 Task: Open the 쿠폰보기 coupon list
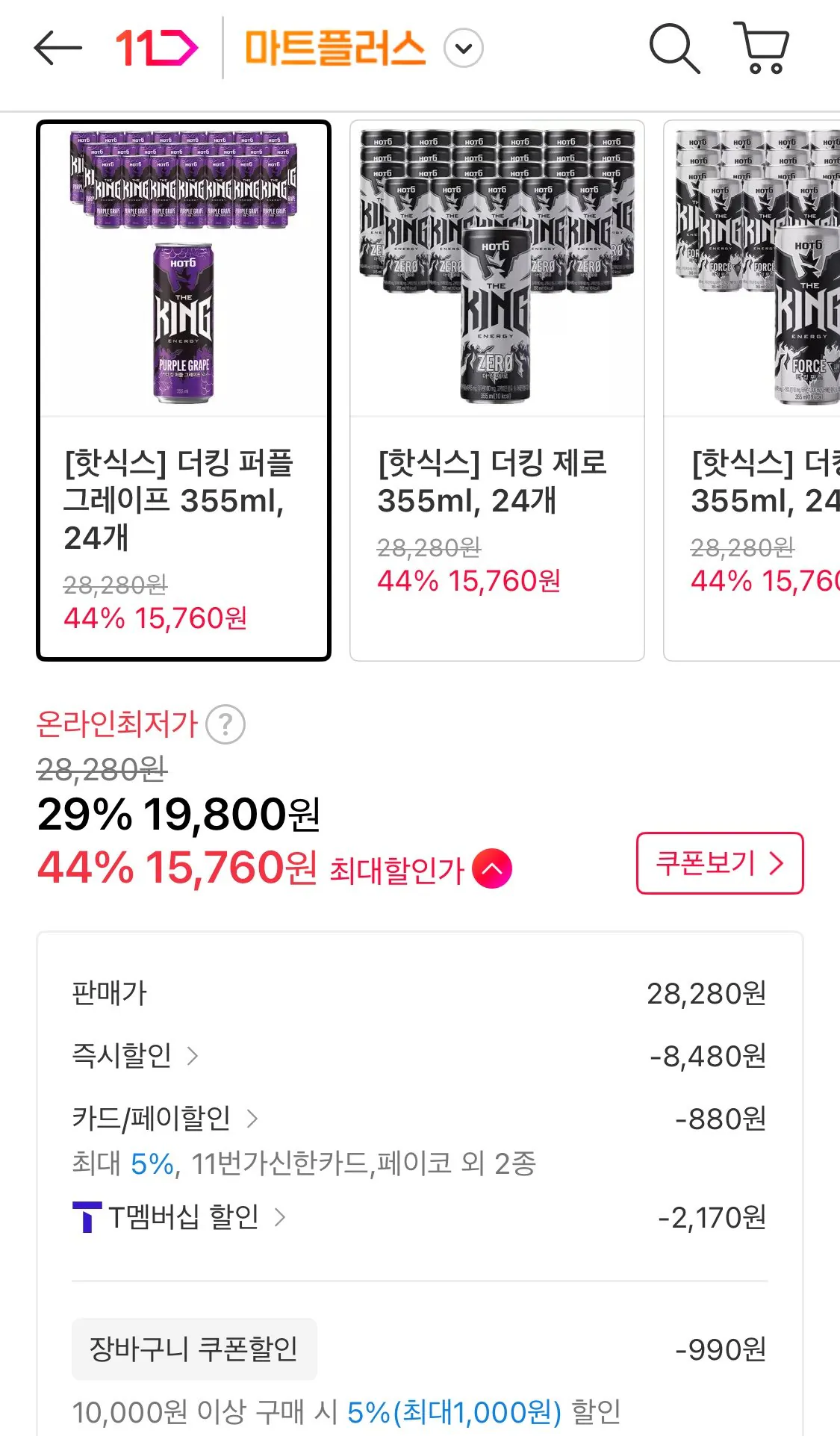719,865
